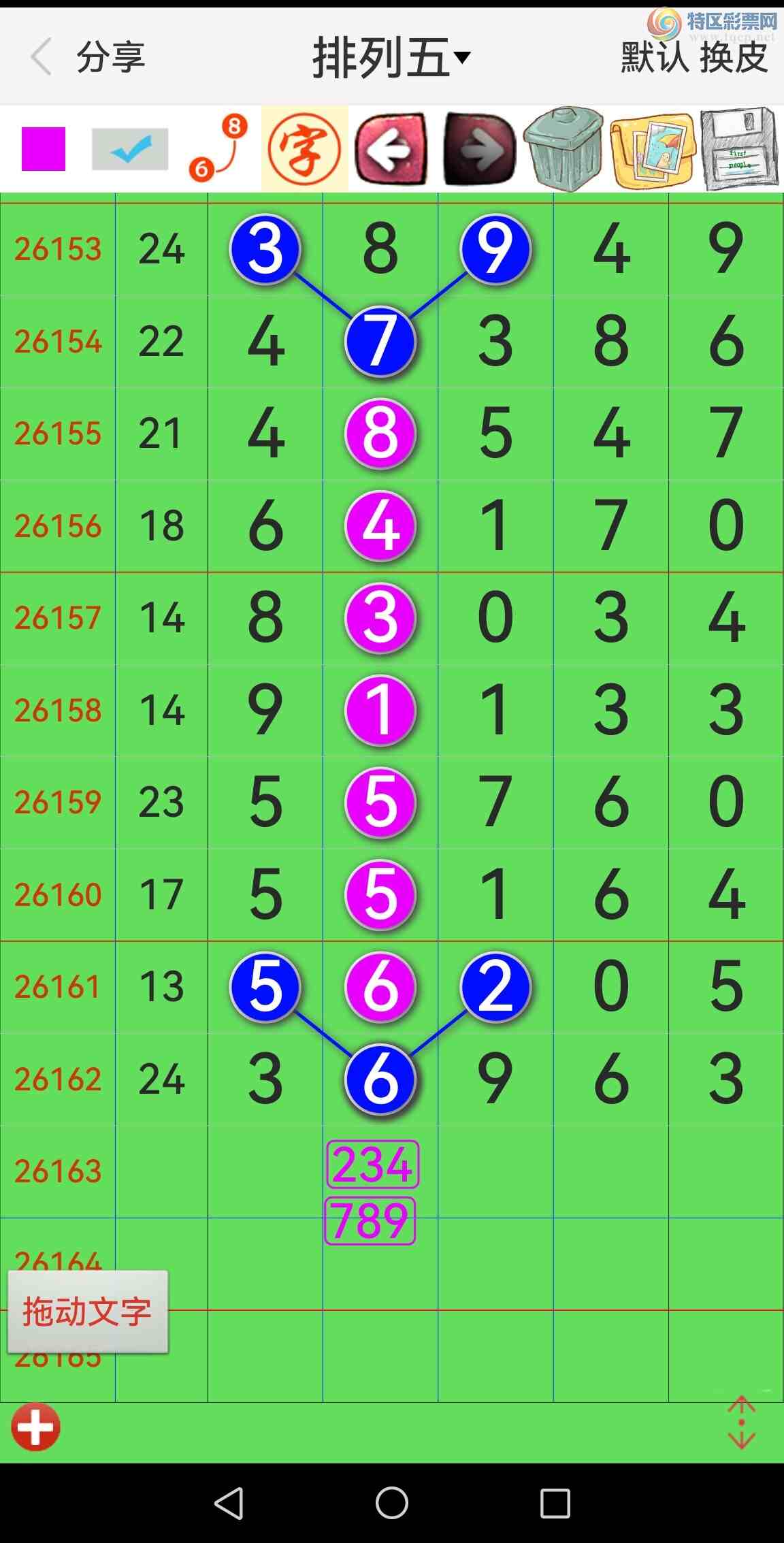Tap the red plus button
Screen dimensions: 784x1543
point(35,1427)
